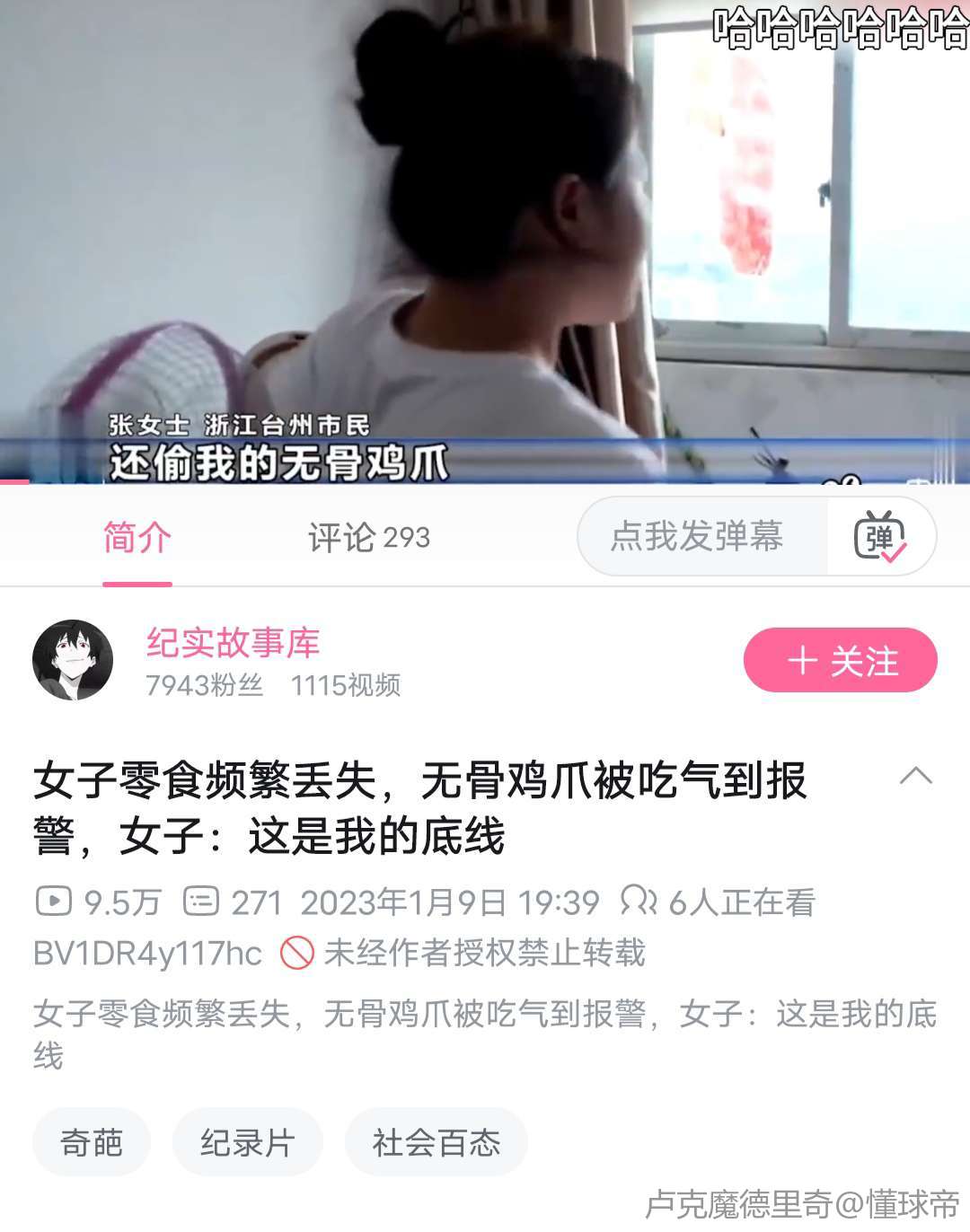Image resolution: width=970 pixels, height=1232 pixels.
Task: Open the 奇葩 tag chip
Action: pyautogui.click(x=91, y=1142)
